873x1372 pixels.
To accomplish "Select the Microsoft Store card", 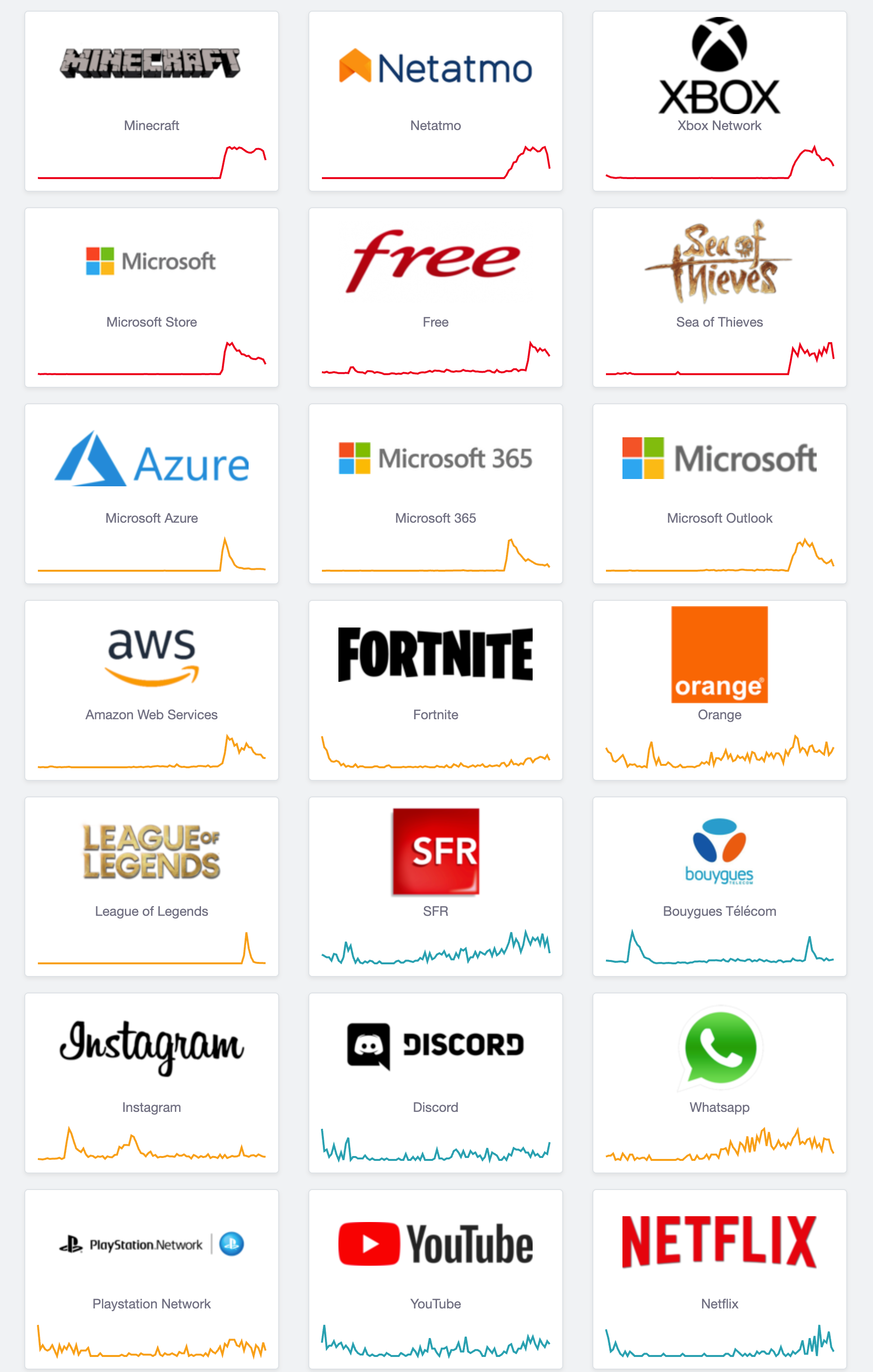I will point(151,298).
